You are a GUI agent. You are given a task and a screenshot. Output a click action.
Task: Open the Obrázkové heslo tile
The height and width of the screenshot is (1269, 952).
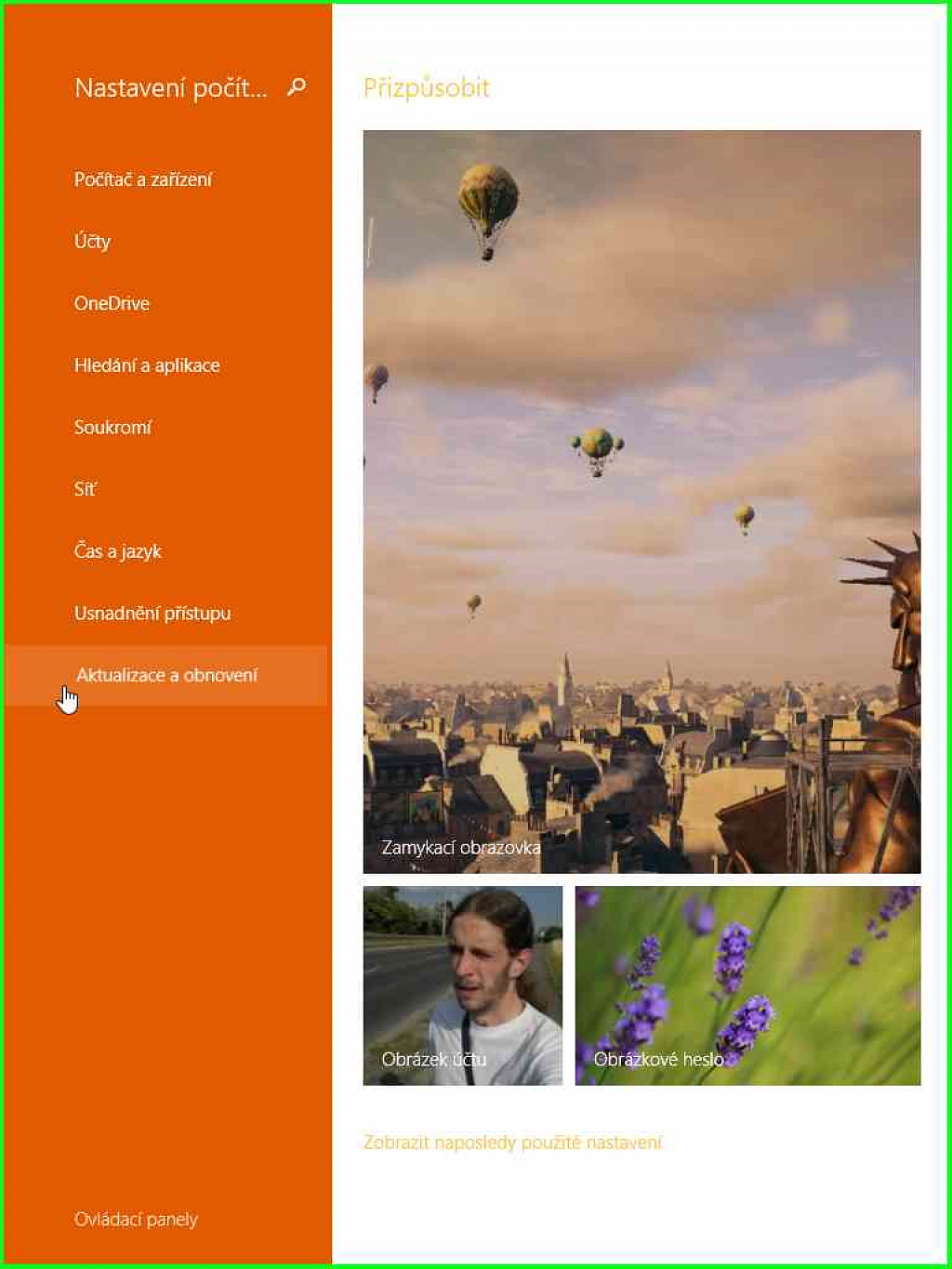tap(747, 985)
